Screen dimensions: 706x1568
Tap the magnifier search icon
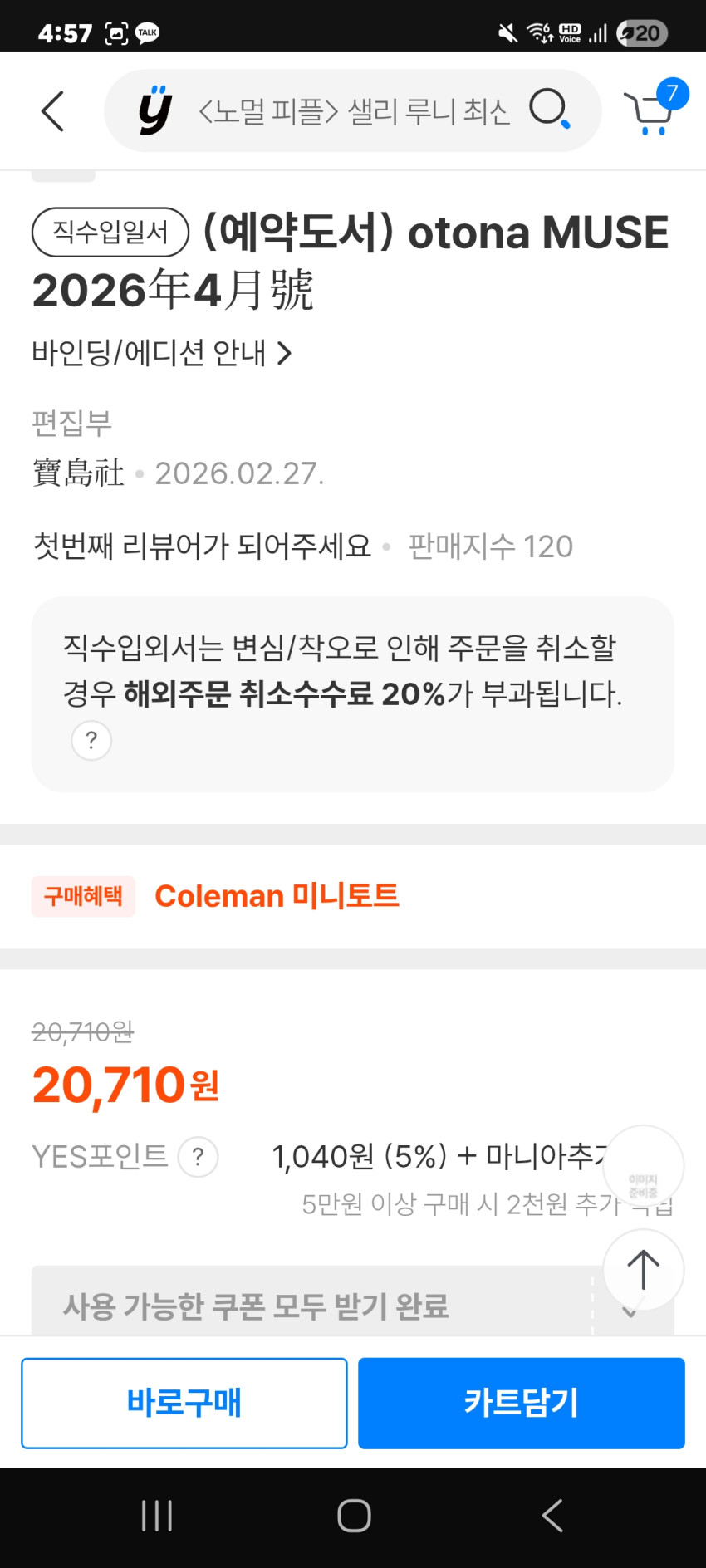[549, 109]
